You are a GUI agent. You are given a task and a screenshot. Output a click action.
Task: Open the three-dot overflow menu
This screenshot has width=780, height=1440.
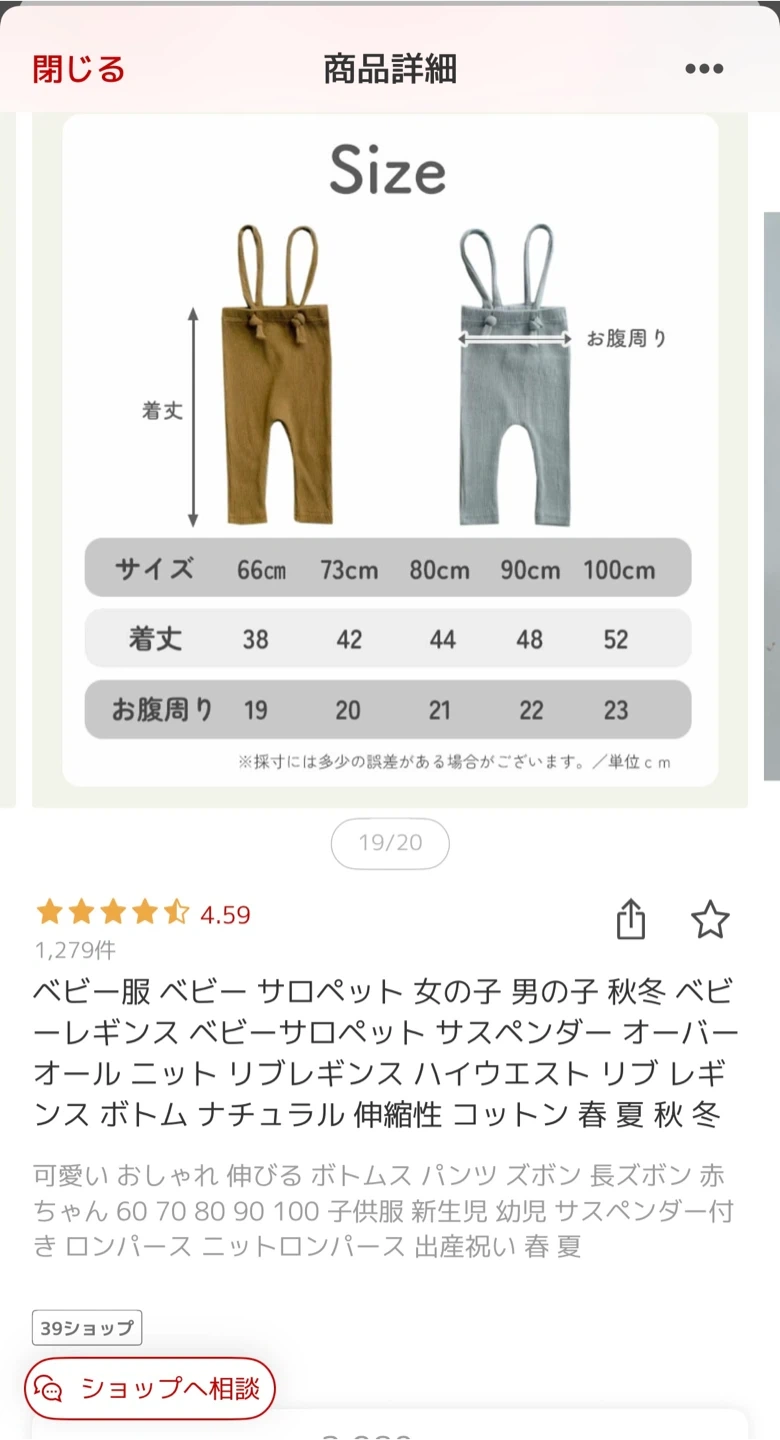click(704, 69)
